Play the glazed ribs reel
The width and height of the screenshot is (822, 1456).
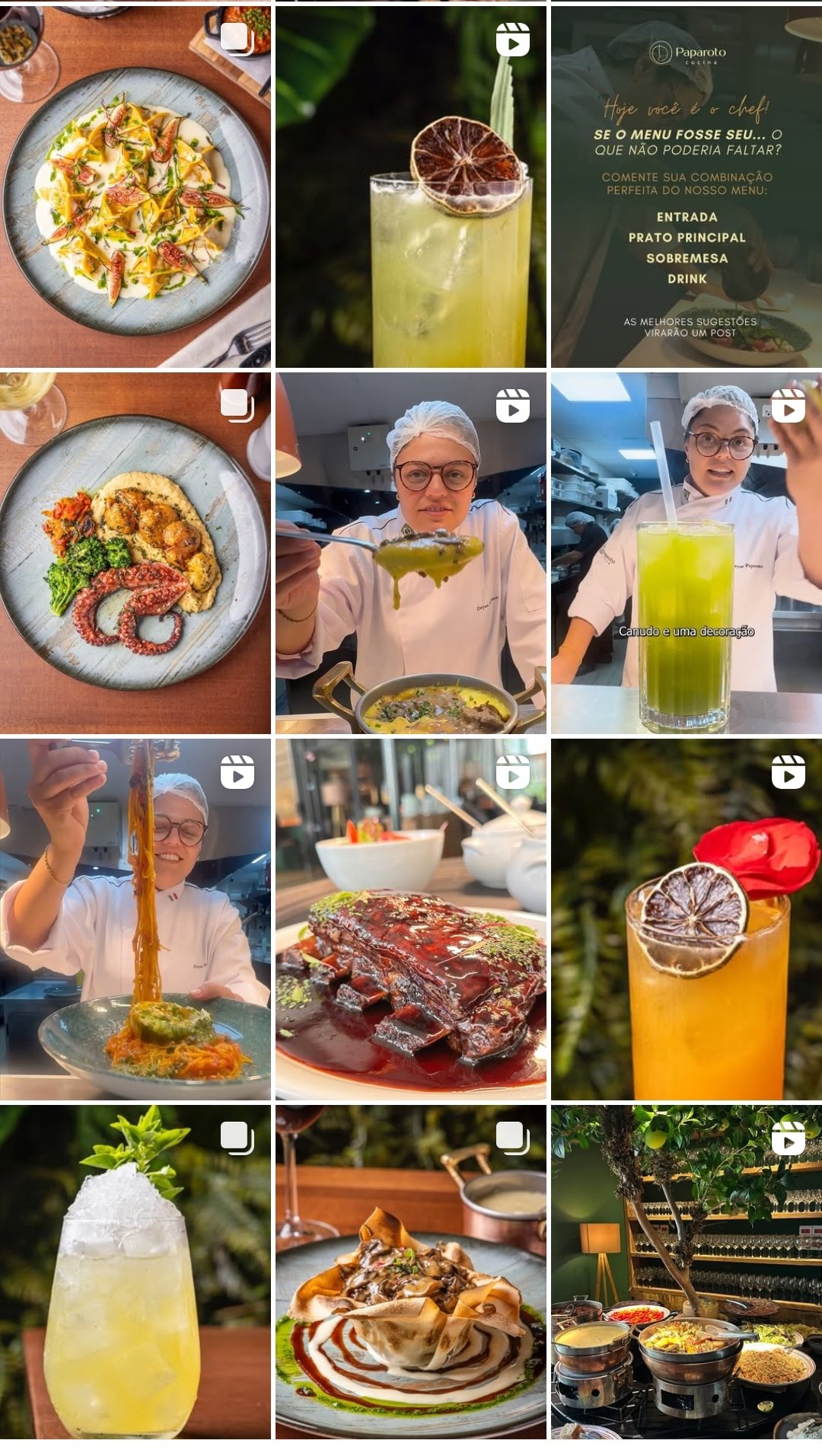(411, 919)
